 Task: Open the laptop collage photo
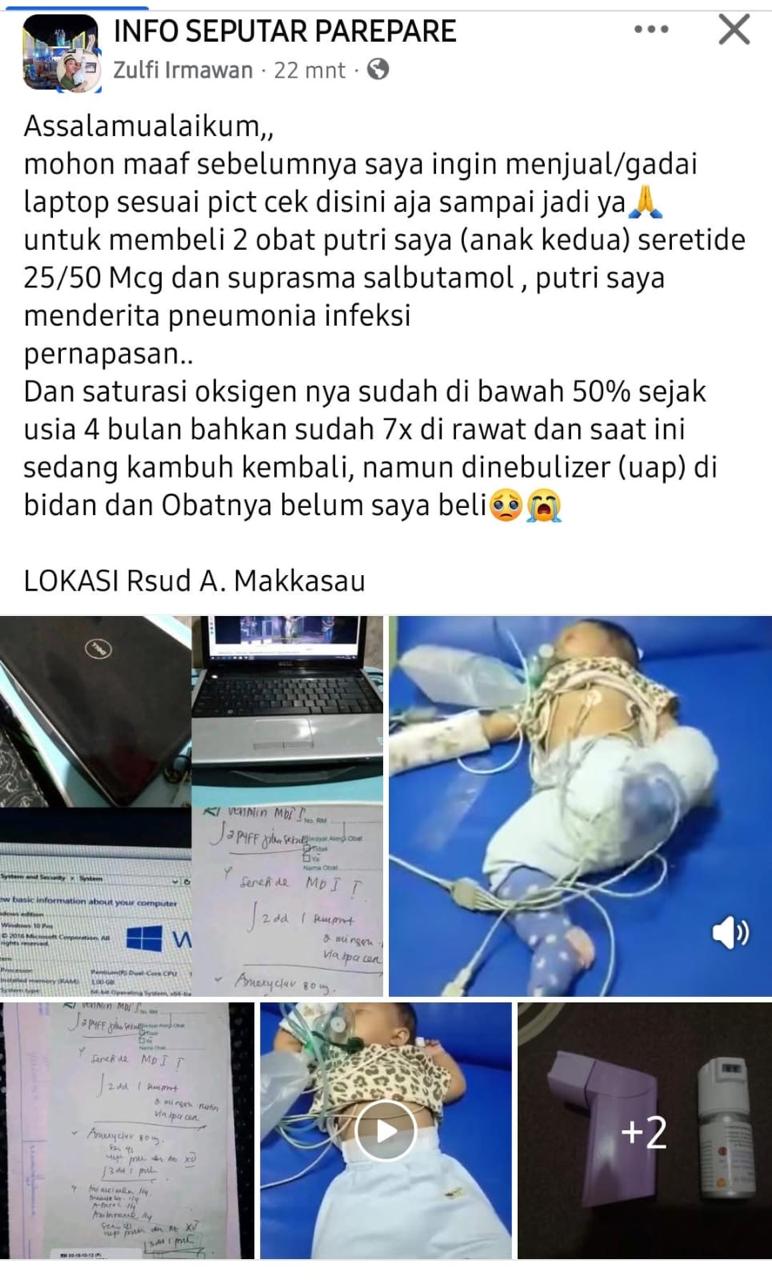click(x=191, y=805)
